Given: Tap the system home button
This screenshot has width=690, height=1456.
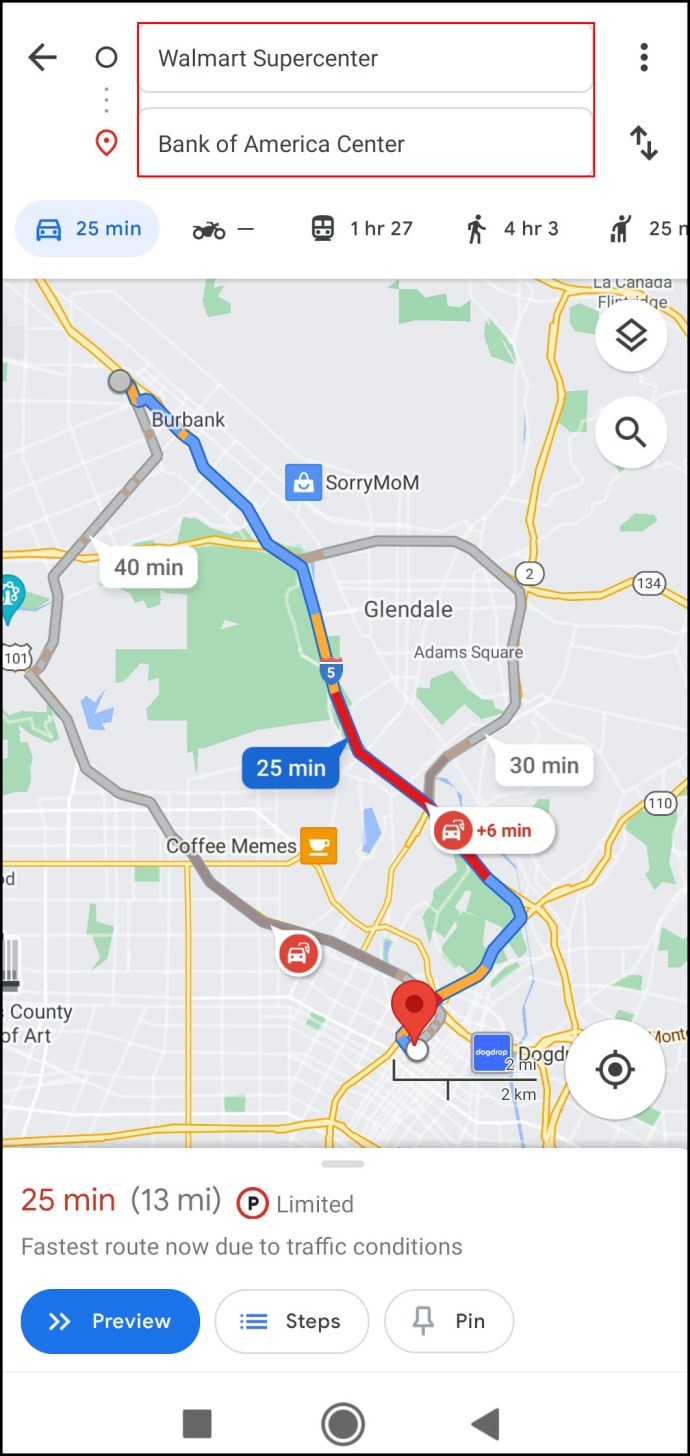Looking at the screenshot, I should point(343,1423).
